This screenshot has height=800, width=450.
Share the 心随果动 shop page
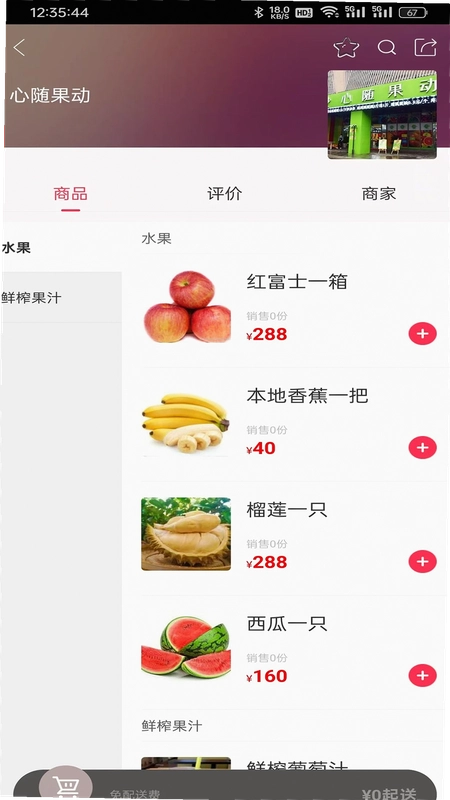point(426,47)
